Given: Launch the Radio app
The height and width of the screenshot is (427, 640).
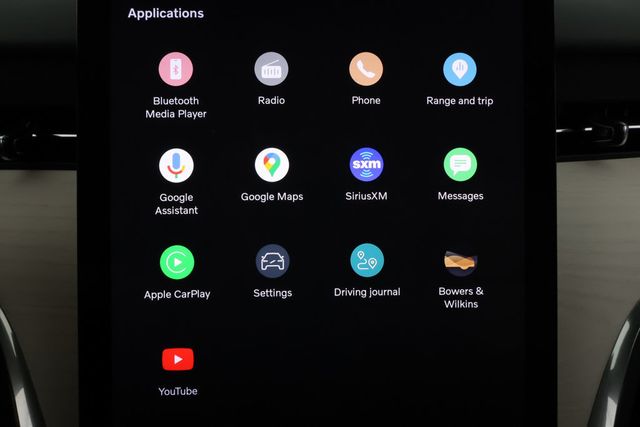Looking at the screenshot, I should 271,70.
